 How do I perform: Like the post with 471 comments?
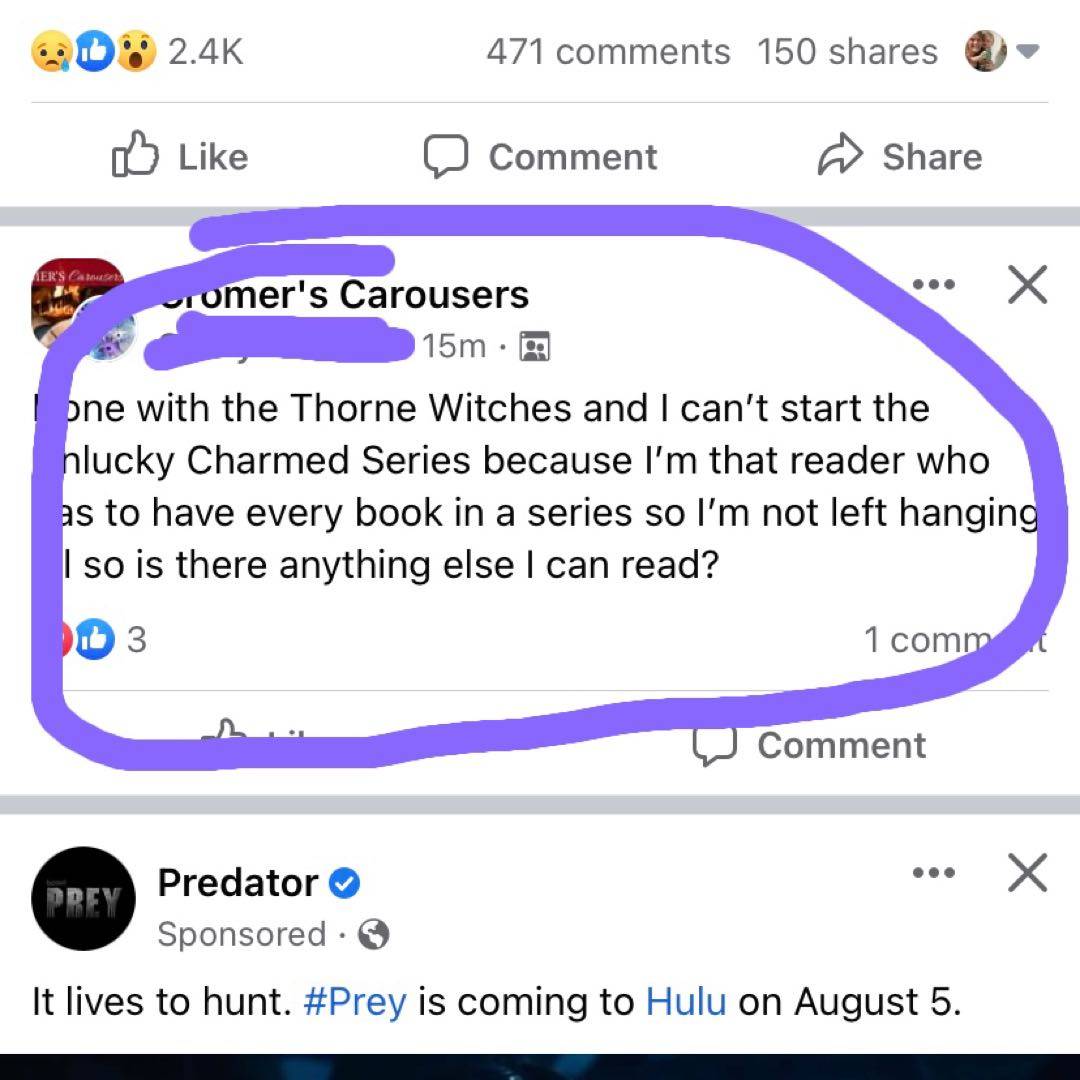tap(180, 157)
